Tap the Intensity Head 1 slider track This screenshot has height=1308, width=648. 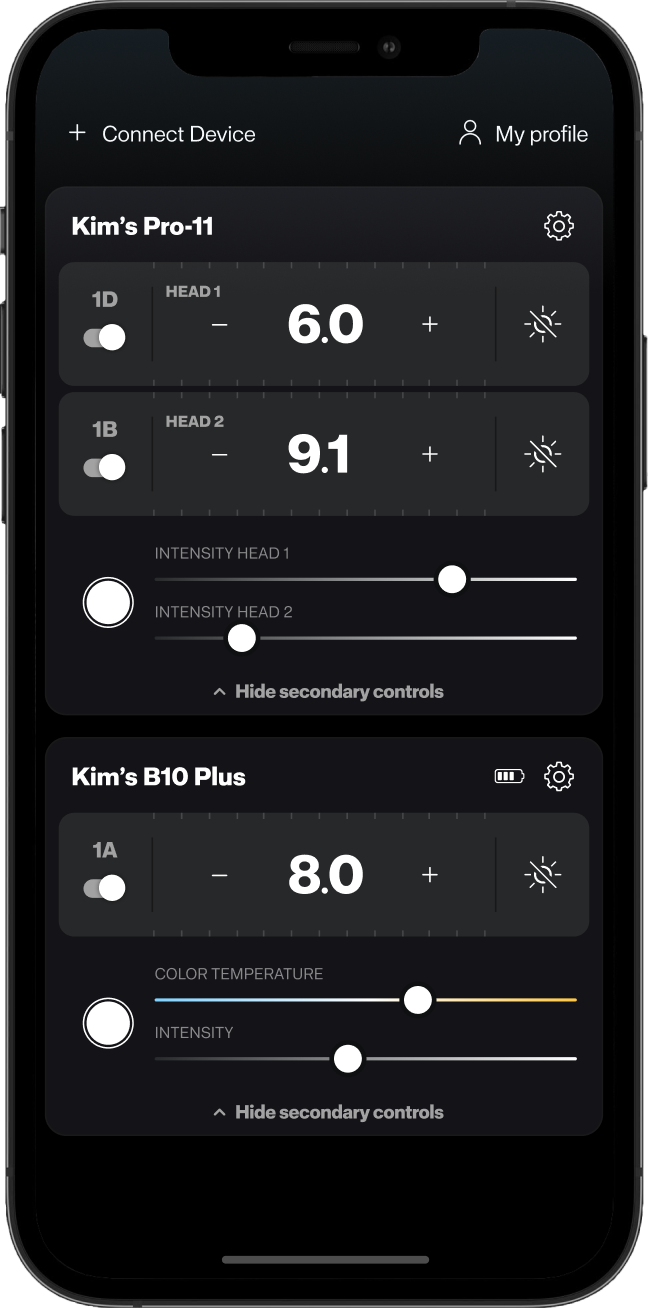pyautogui.click(x=300, y=579)
